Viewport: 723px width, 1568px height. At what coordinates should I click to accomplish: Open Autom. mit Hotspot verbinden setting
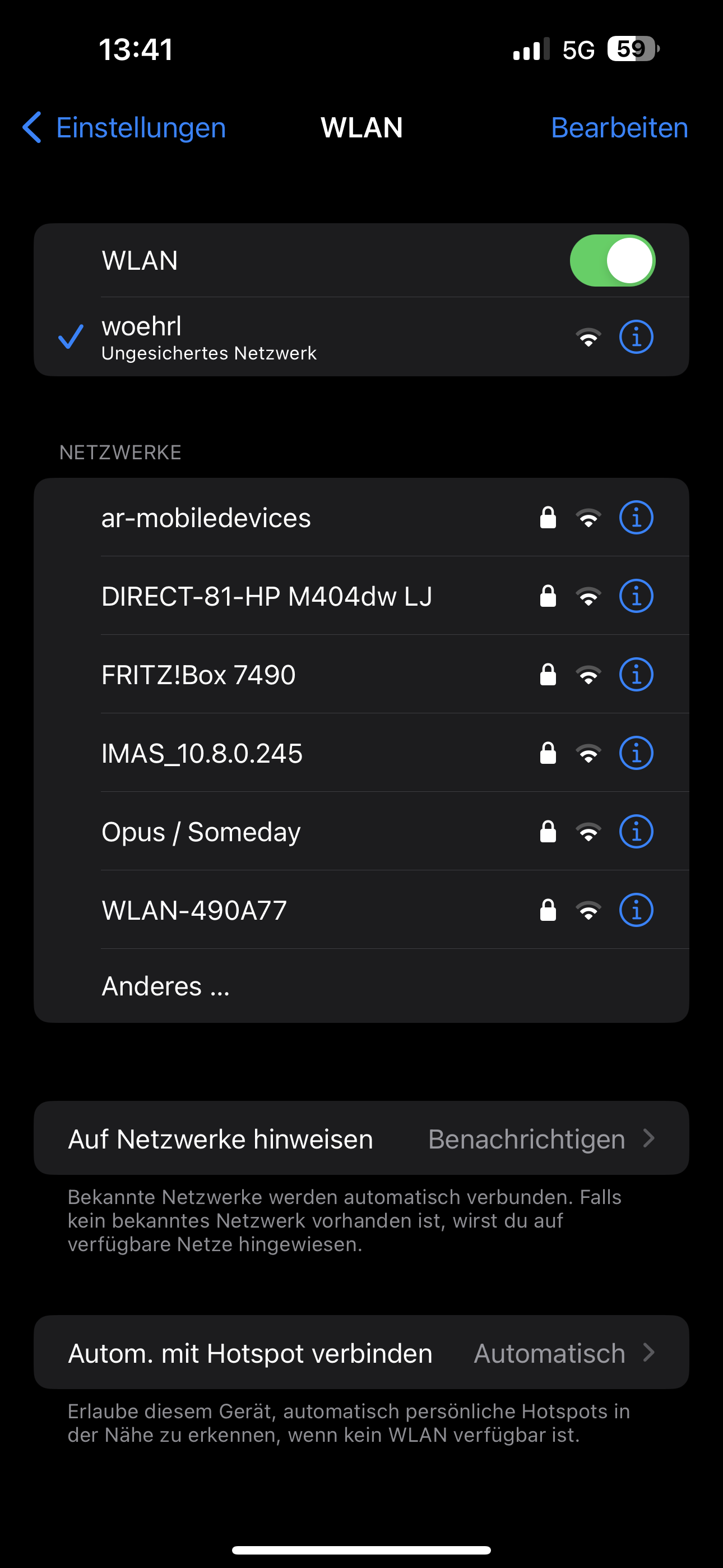tap(361, 1353)
